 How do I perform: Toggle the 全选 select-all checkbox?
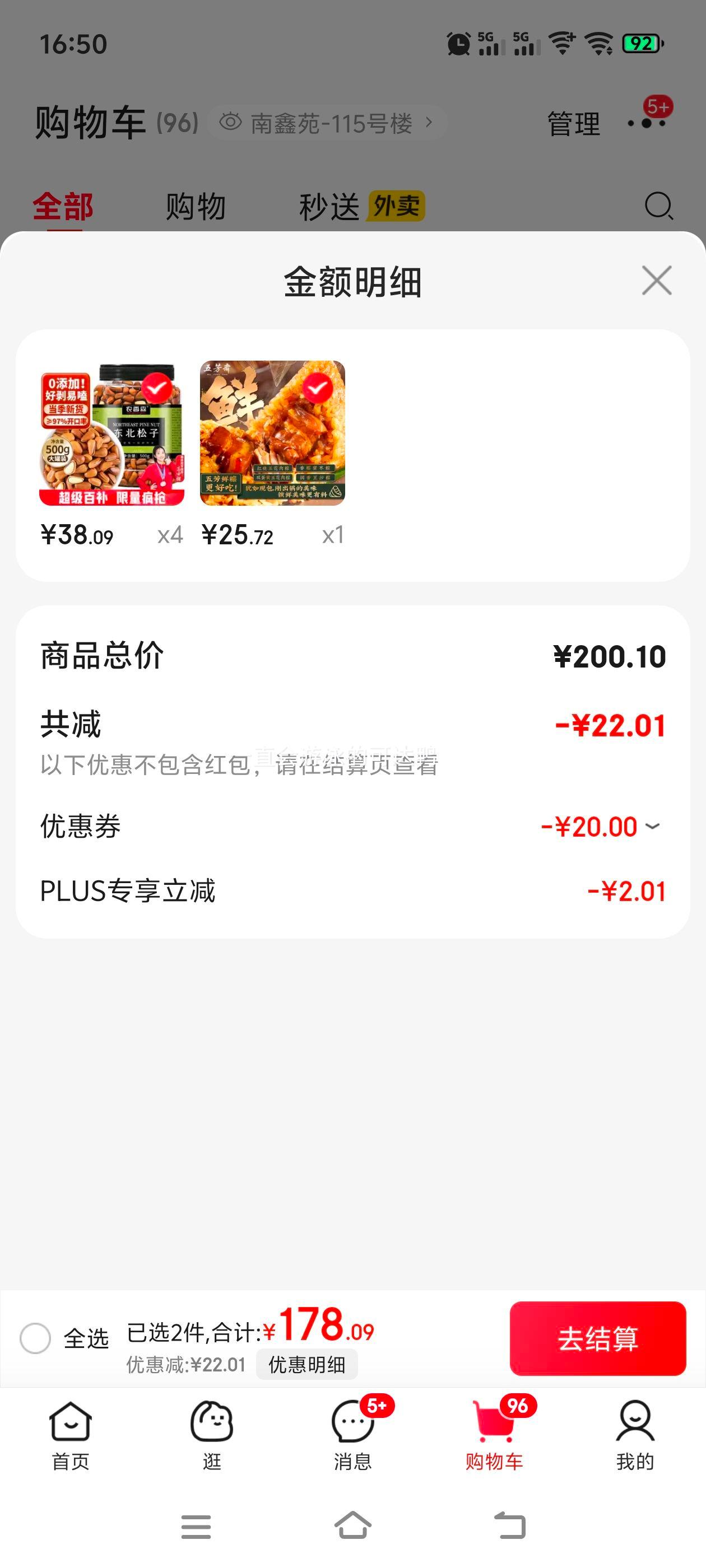point(35,1338)
